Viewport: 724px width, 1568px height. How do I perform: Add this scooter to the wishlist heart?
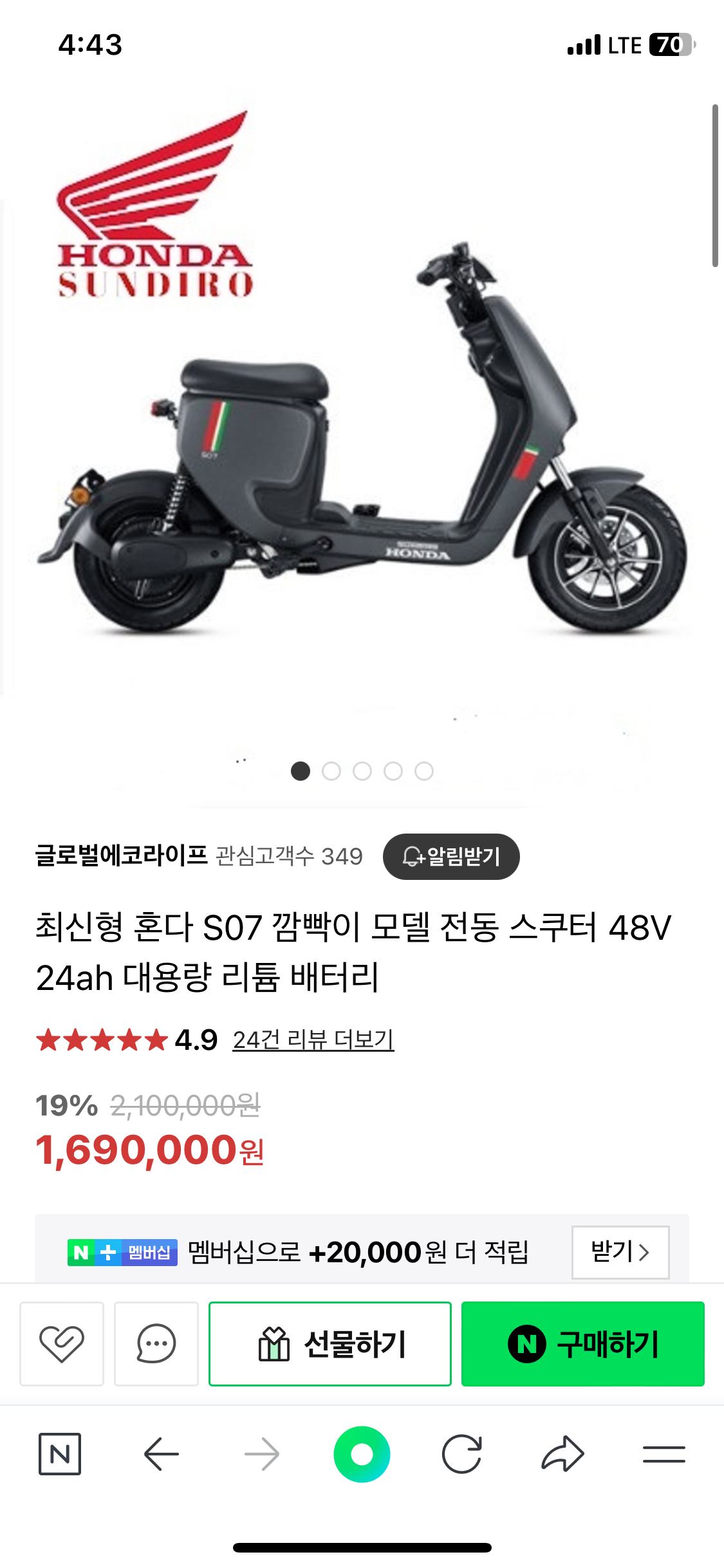pos(62,1343)
